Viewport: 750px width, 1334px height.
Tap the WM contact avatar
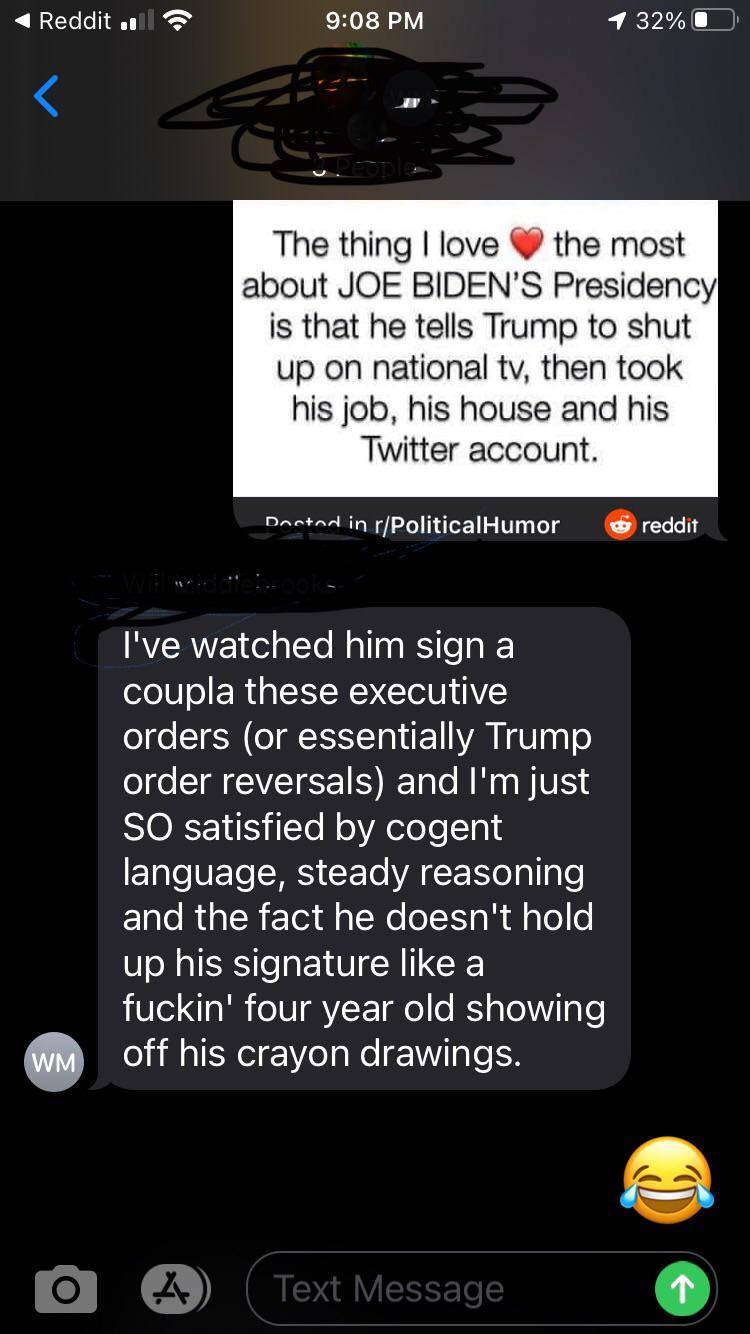coord(54,1062)
